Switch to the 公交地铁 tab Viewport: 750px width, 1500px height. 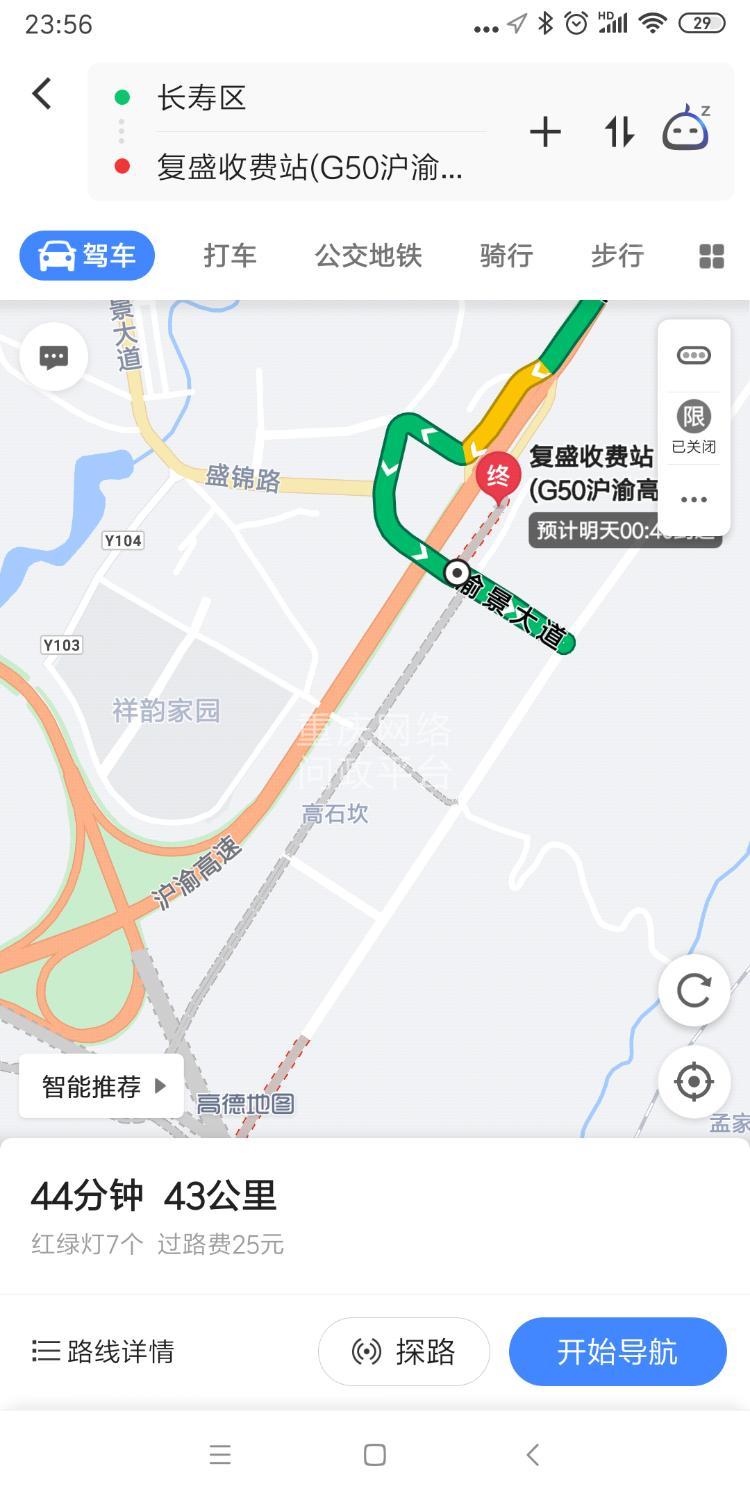(x=368, y=256)
